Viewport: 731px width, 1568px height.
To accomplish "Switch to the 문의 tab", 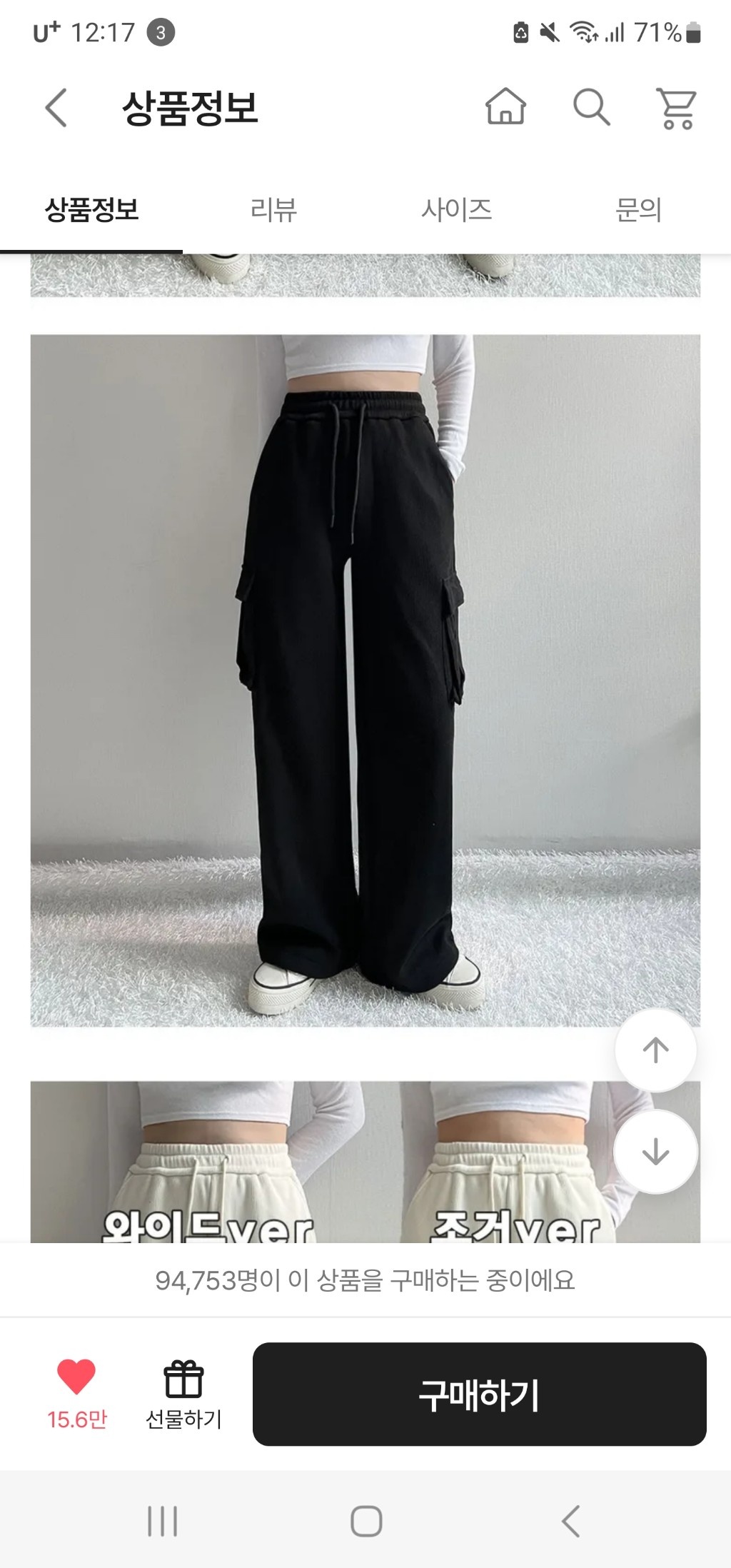I will (x=638, y=210).
